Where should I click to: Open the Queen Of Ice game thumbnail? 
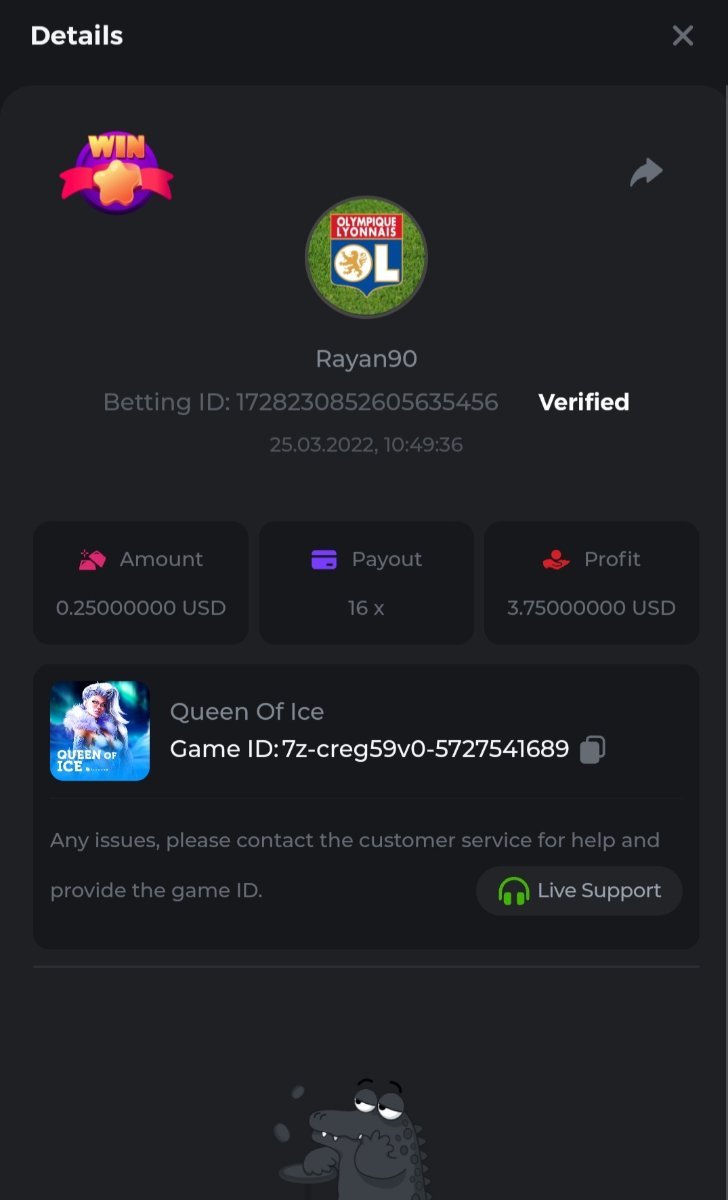100,731
